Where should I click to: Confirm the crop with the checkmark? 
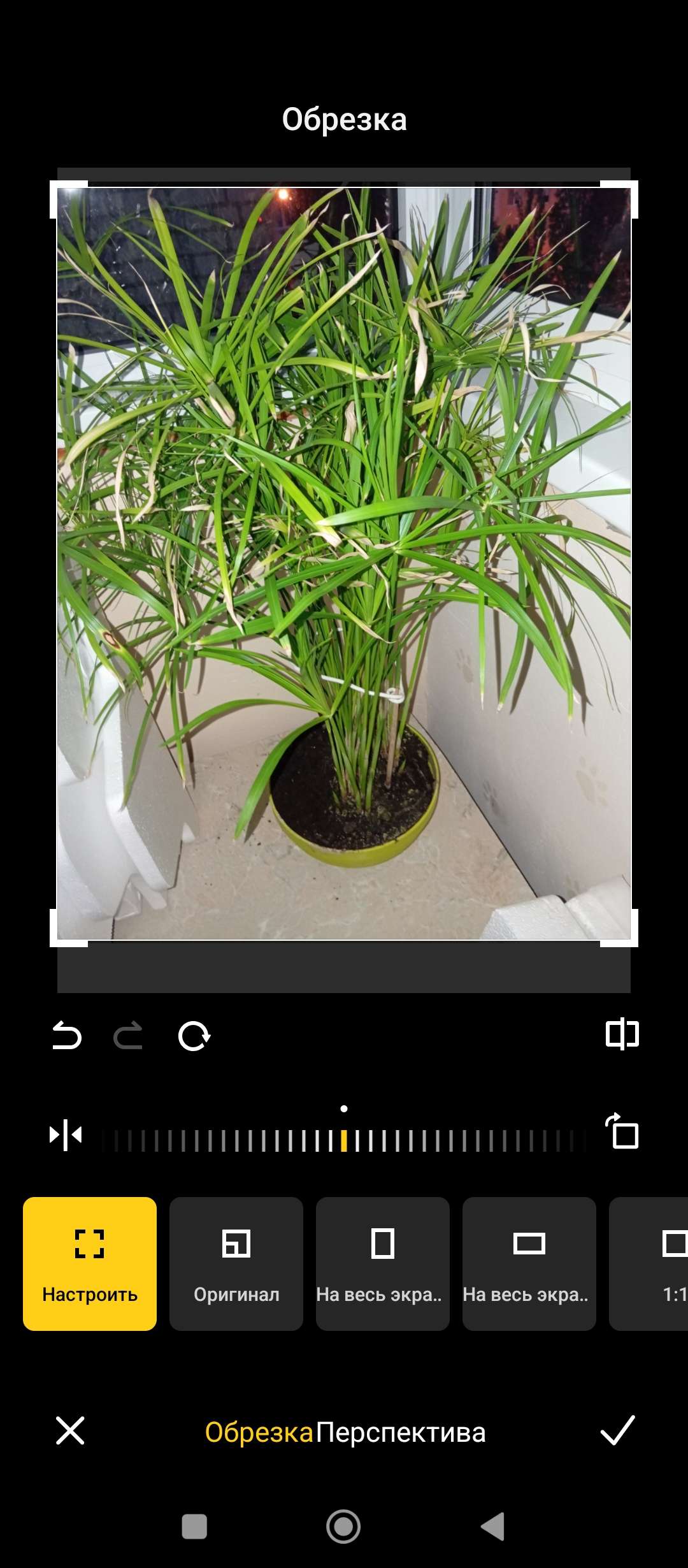tap(617, 1430)
